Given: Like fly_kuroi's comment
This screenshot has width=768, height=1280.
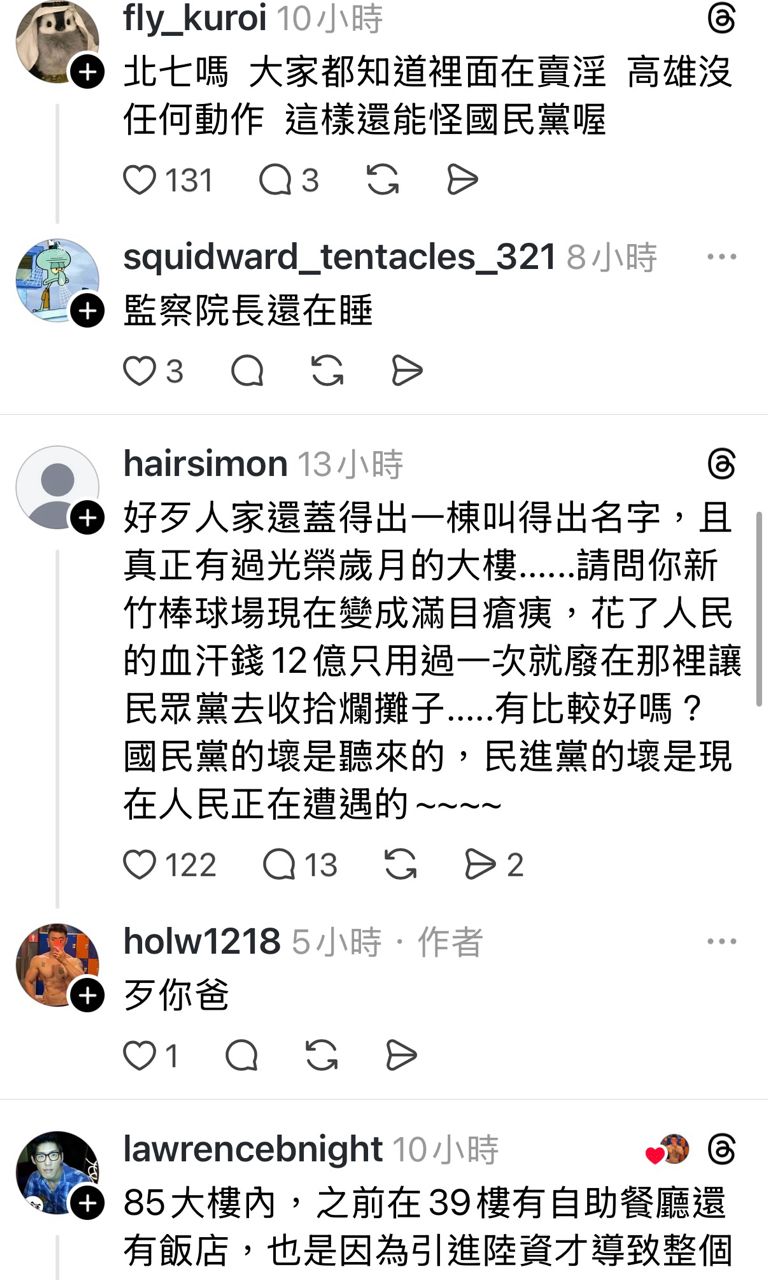Looking at the screenshot, I should [140, 180].
